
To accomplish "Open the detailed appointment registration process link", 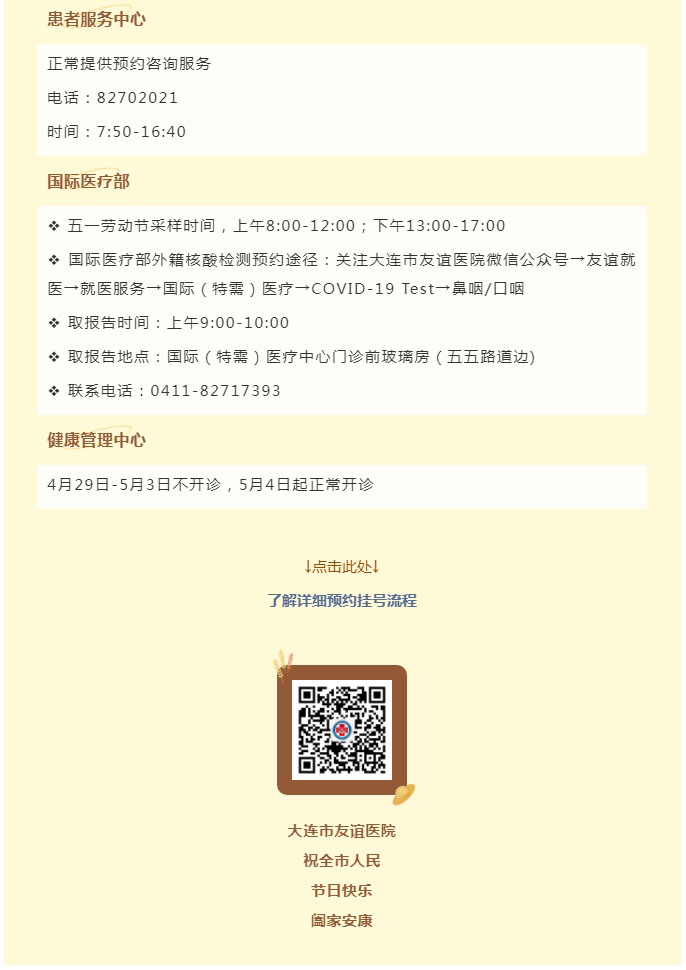I will [342, 600].
